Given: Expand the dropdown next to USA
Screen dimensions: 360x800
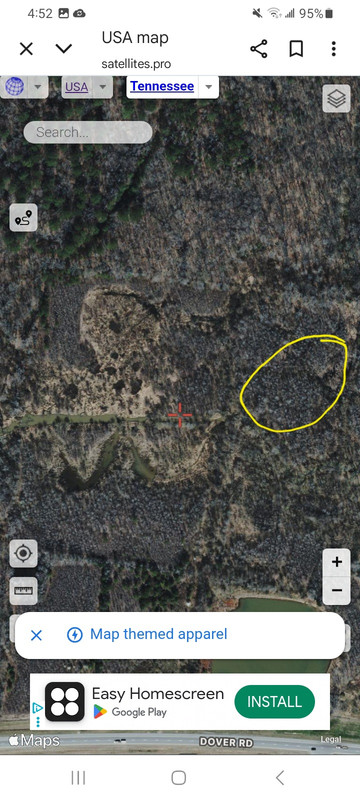Looking at the screenshot, I should coord(104,87).
